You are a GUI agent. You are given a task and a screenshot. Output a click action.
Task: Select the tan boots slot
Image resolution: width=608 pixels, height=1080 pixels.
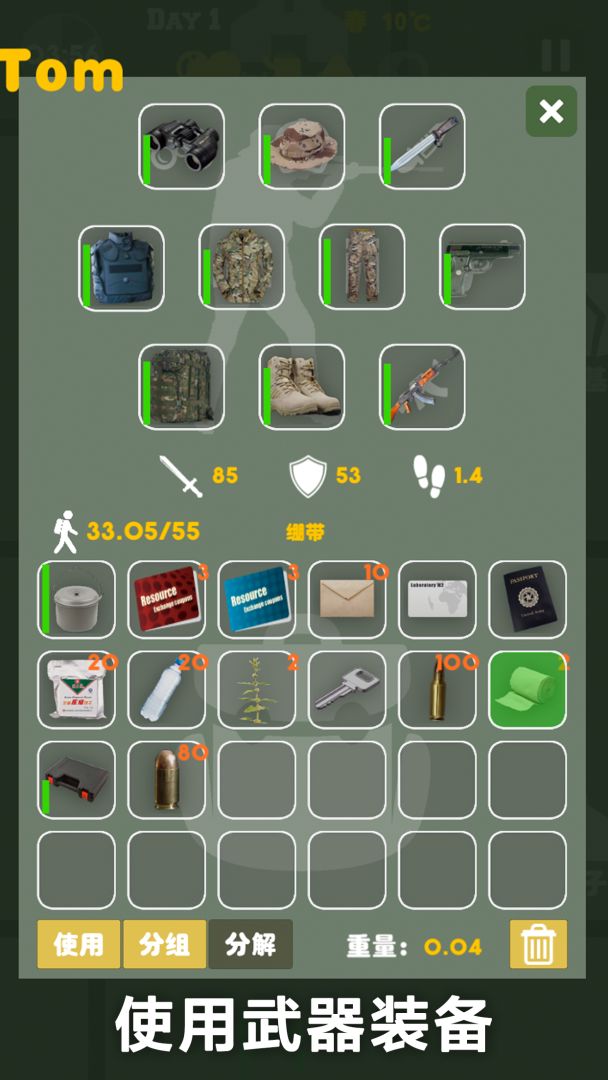[301, 387]
